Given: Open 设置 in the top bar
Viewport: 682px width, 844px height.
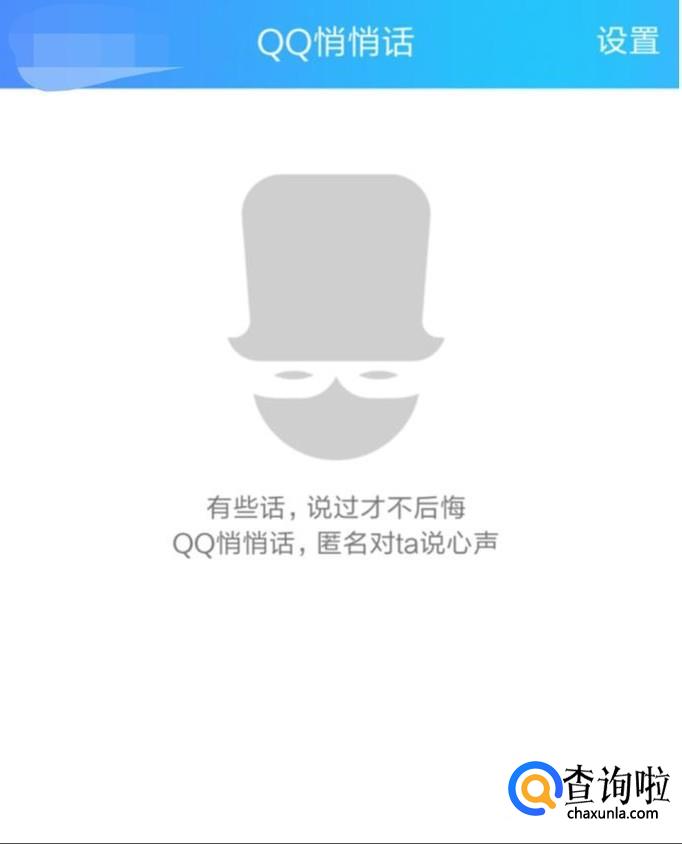Looking at the screenshot, I should pos(628,42).
